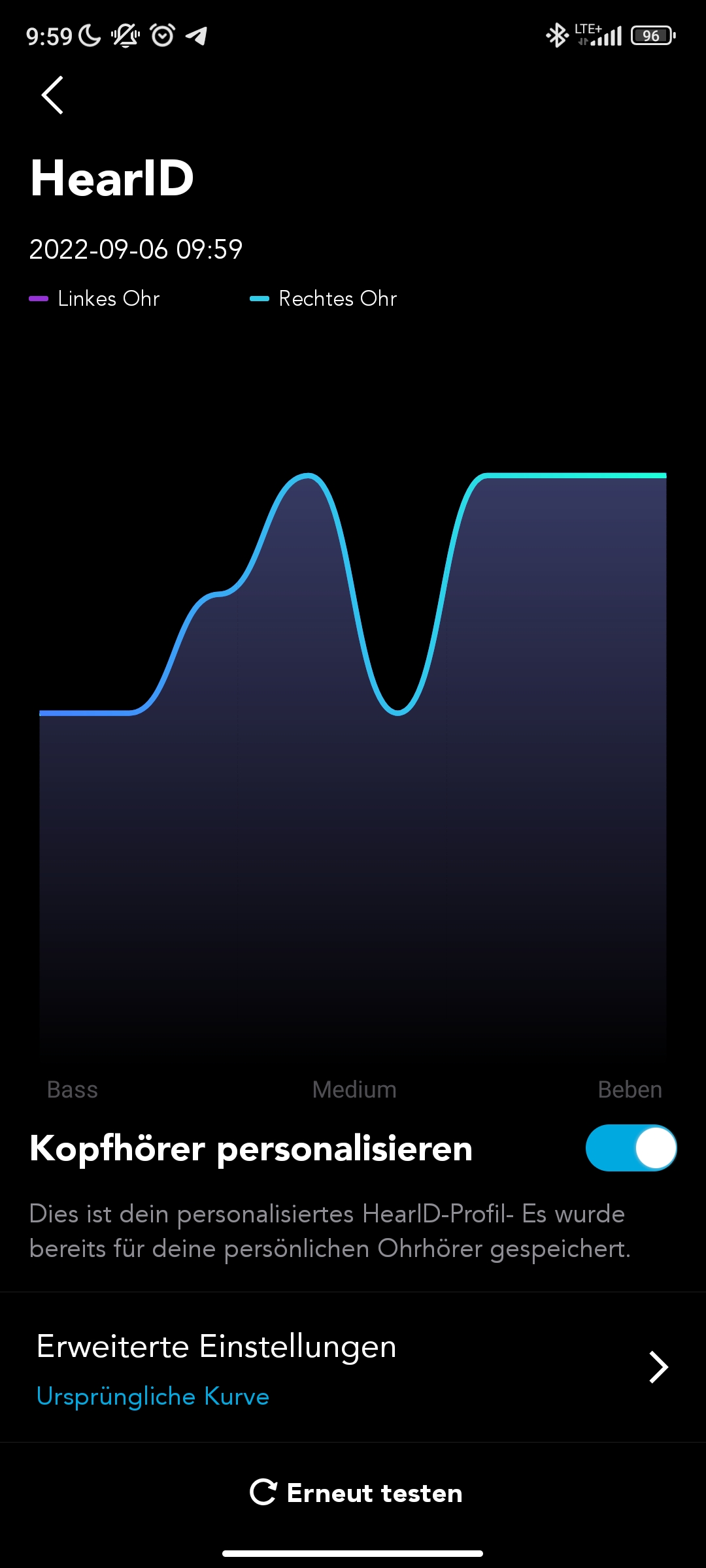706x1568 pixels.
Task: Go back using the top-left arrow
Action: pyautogui.click(x=52, y=95)
